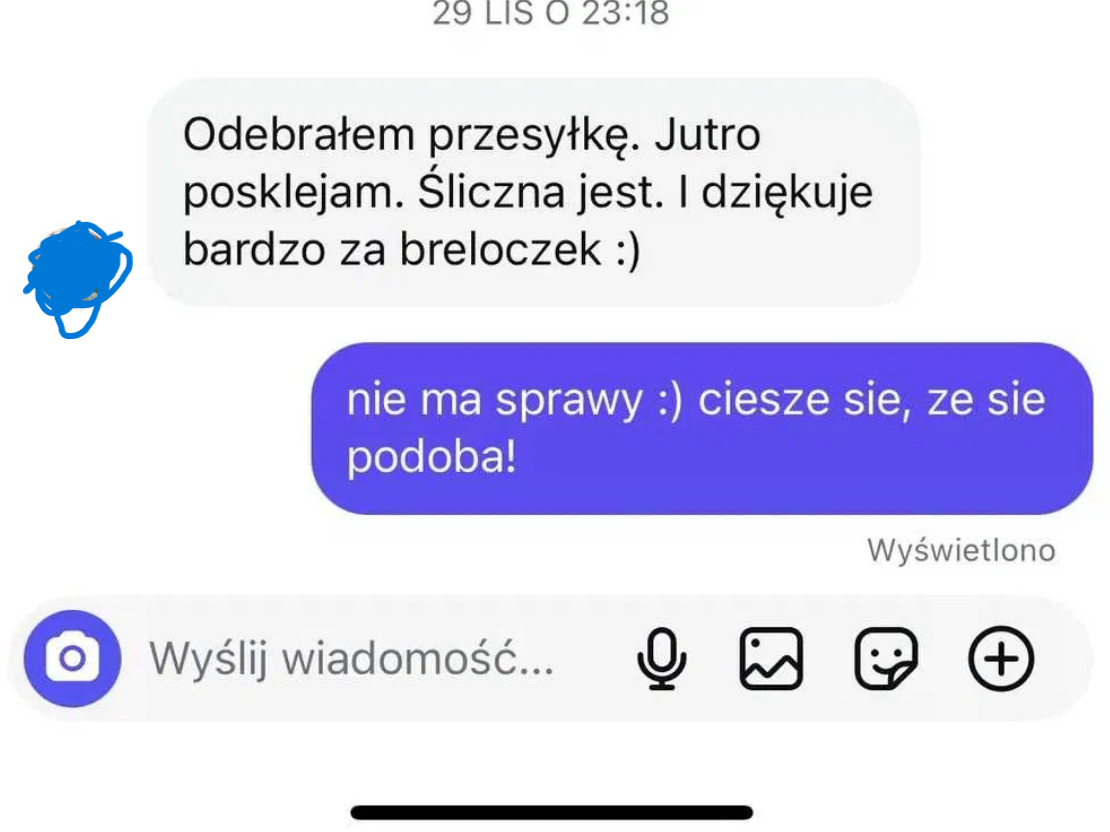The height and width of the screenshot is (832, 1110).
Task: Tap the plus icon for more options
Action: (x=1001, y=659)
